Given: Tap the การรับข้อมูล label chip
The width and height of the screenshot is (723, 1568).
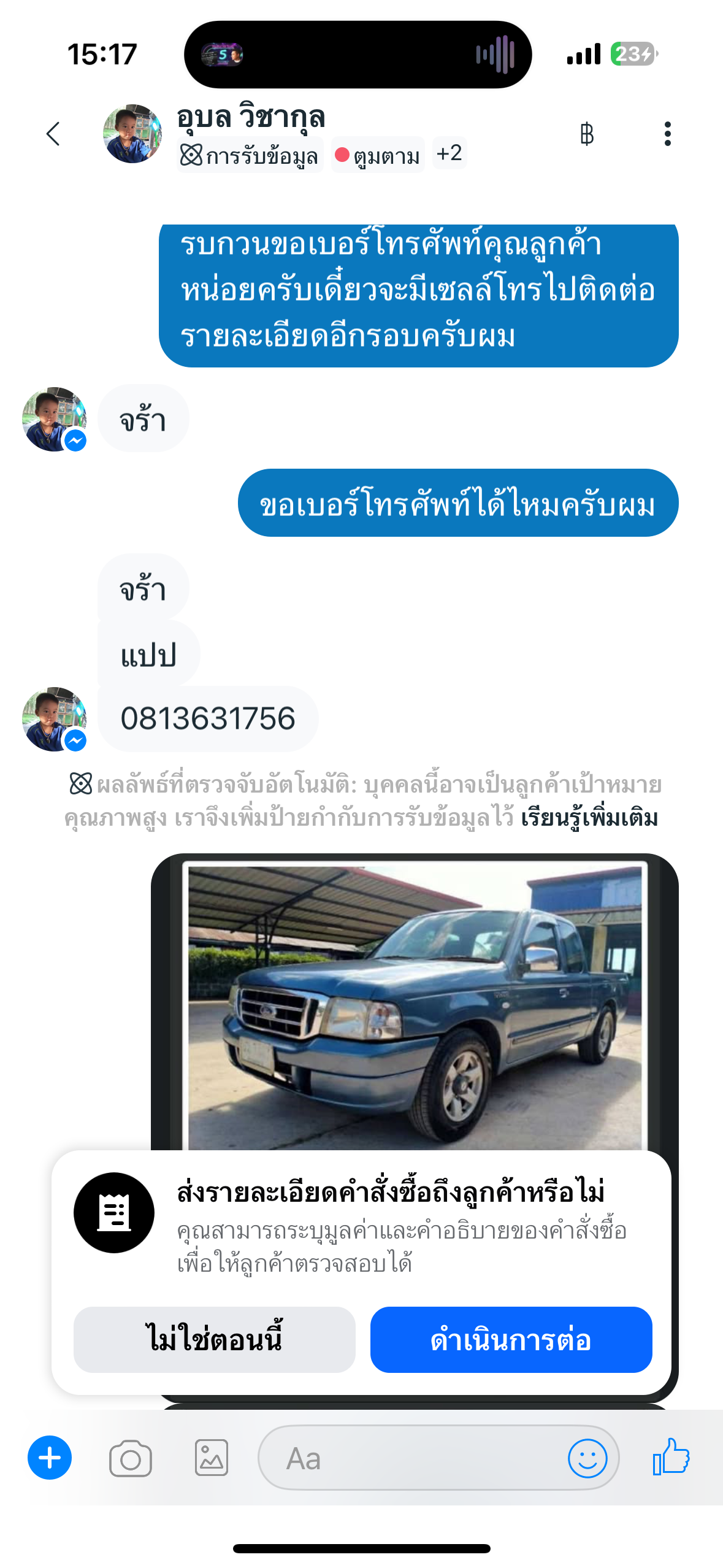Looking at the screenshot, I should [250, 155].
